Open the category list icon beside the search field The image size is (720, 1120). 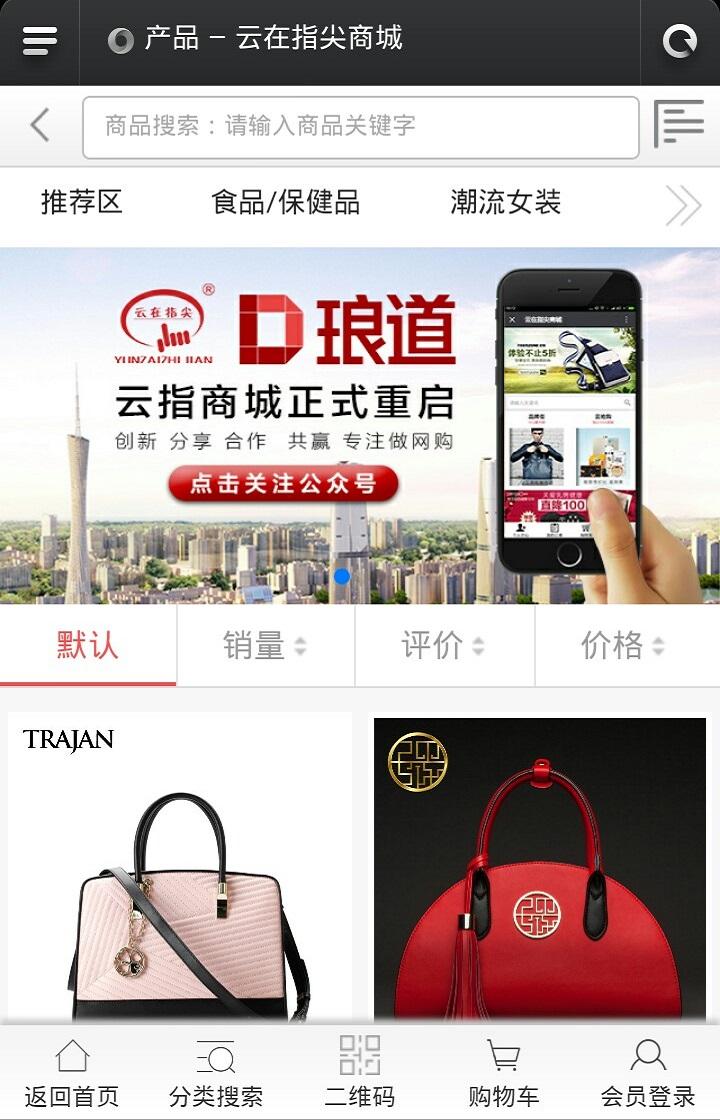pos(679,125)
